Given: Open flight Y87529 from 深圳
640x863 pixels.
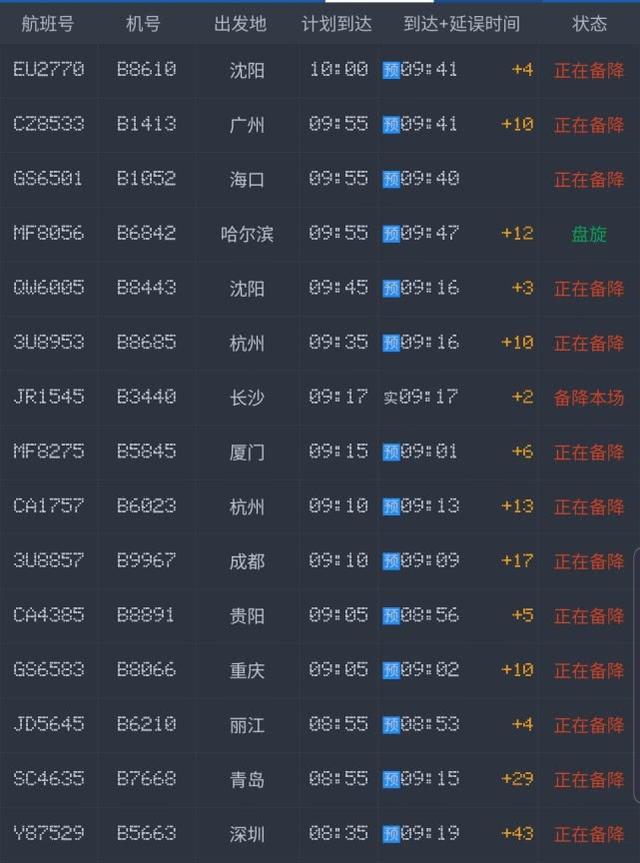Looking at the screenshot, I should point(48,833).
